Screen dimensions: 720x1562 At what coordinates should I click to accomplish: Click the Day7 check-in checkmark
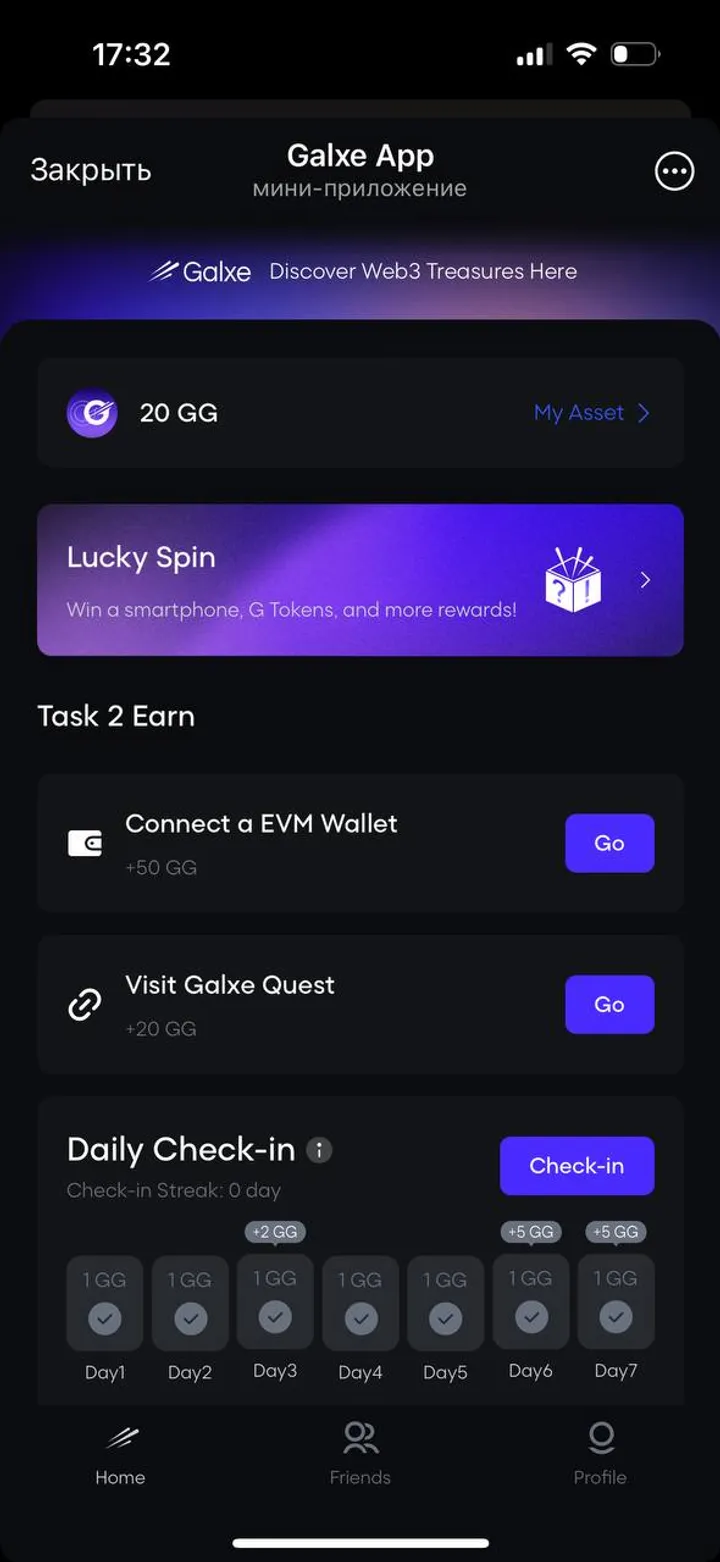[x=615, y=1318]
